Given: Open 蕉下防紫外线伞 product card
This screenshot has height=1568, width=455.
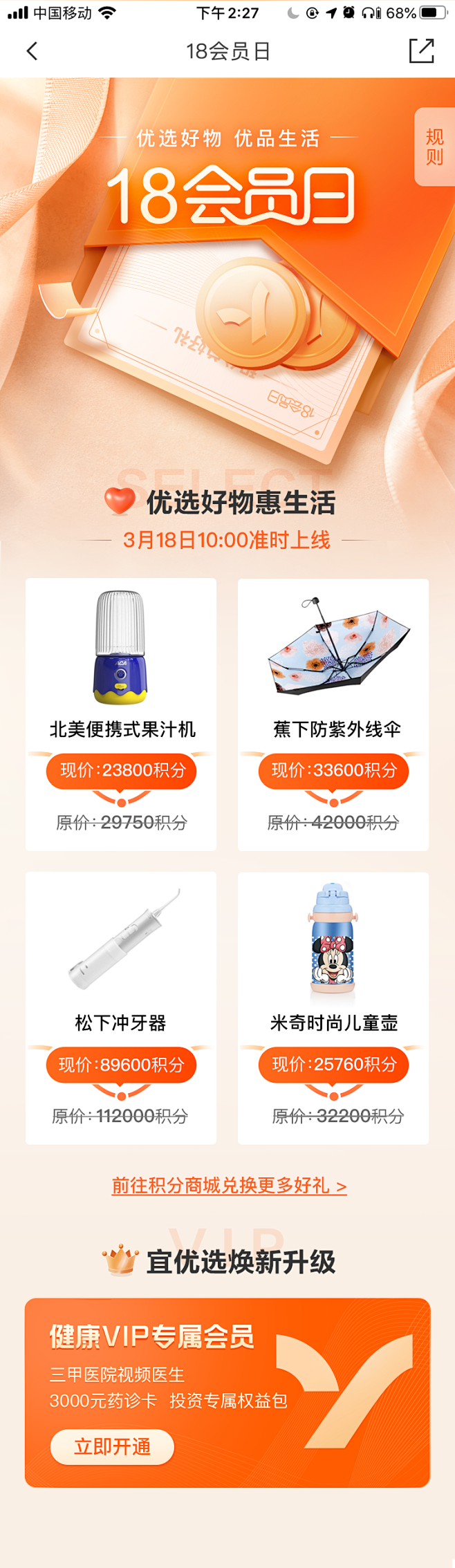Looking at the screenshot, I should [333, 713].
